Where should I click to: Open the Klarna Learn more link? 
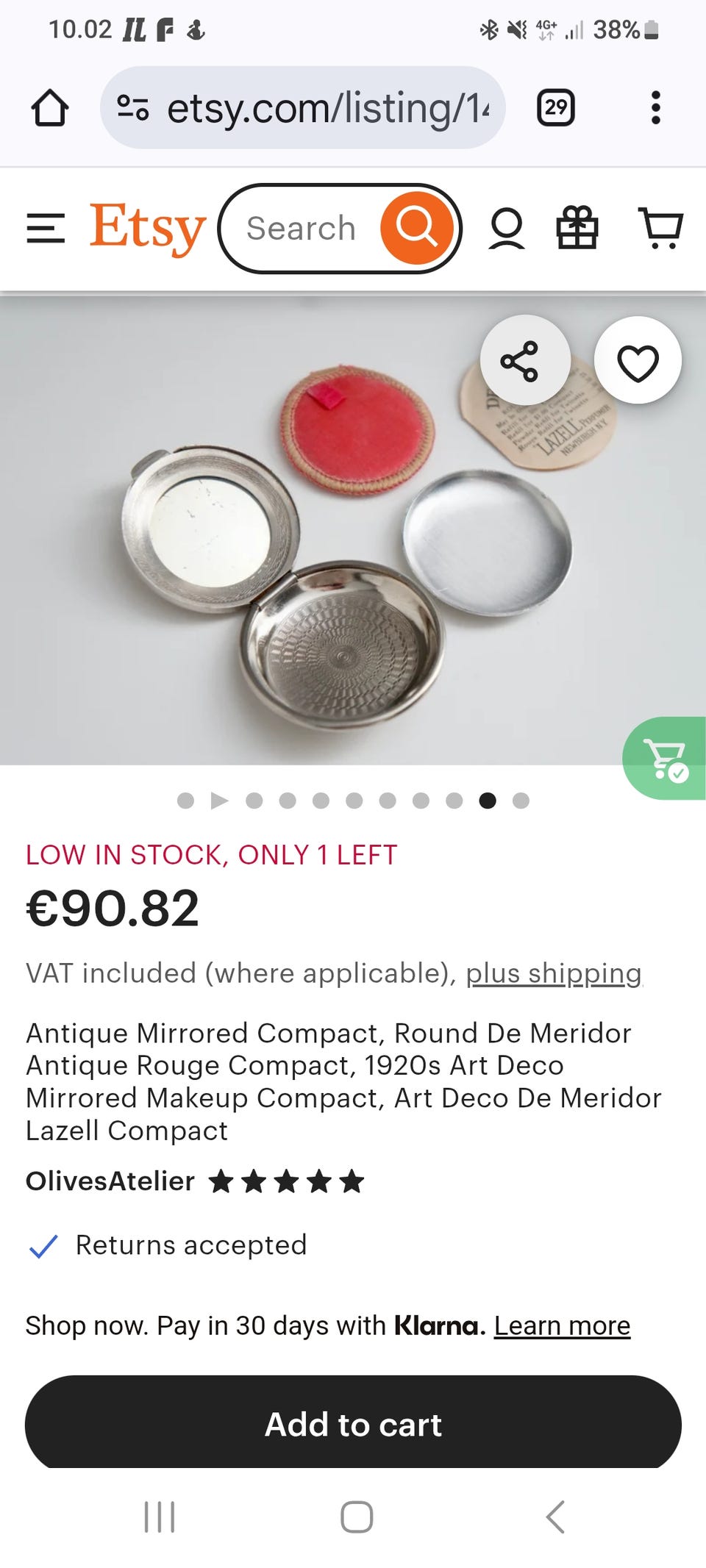(562, 1325)
